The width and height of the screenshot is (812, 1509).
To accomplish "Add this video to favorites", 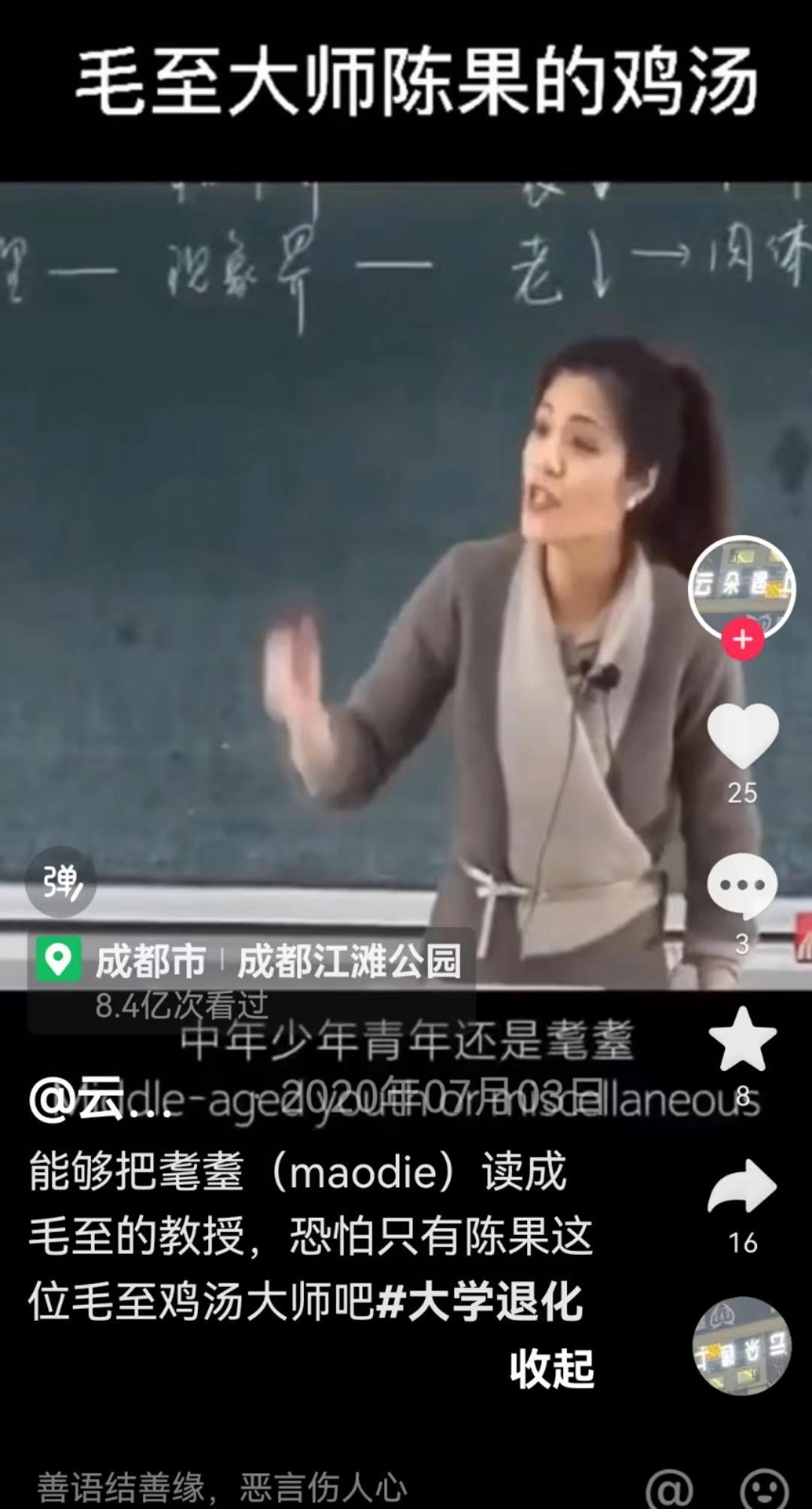I will point(742,1040).
